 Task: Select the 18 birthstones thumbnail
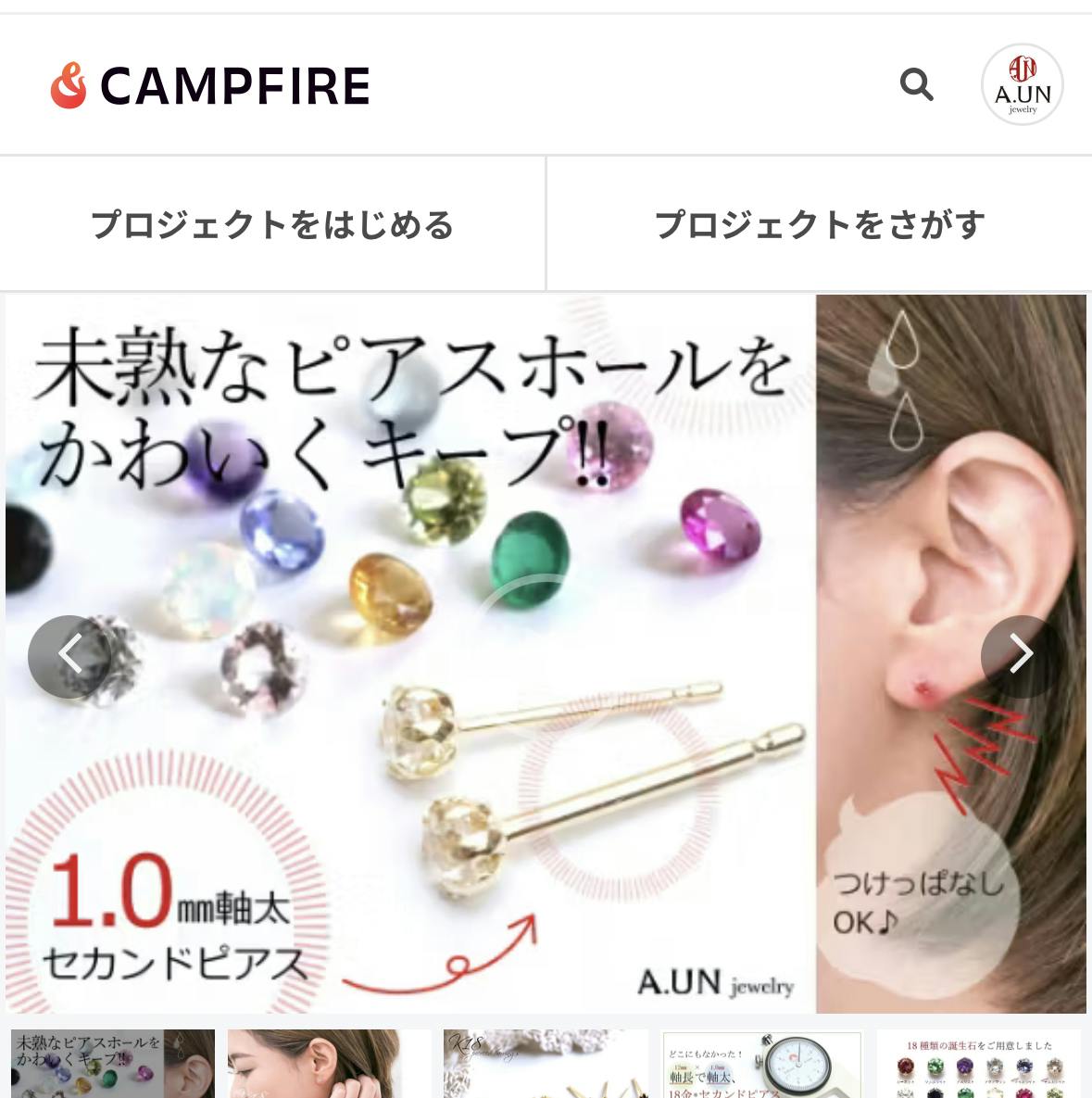pos(978,1064)
